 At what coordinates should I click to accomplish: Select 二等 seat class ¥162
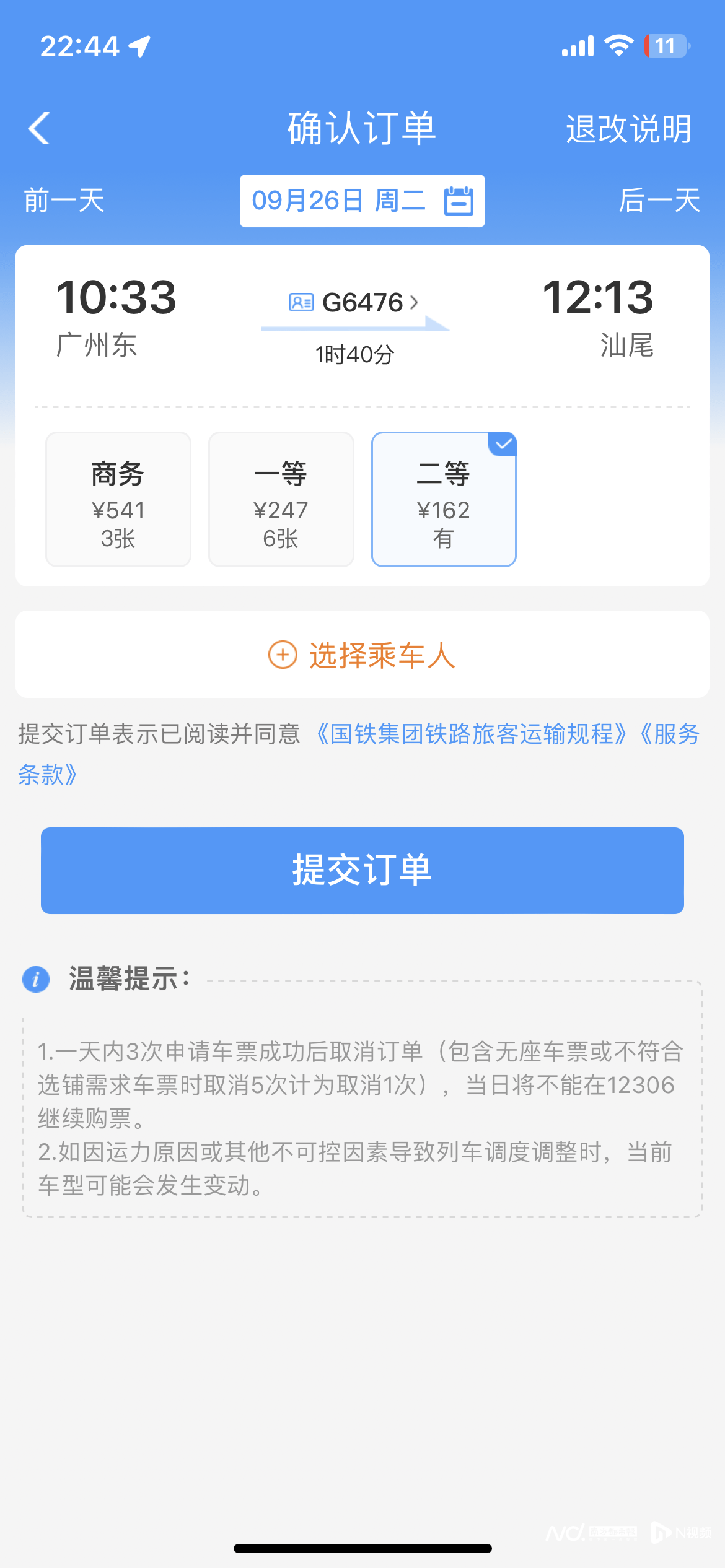coord(444,499)
